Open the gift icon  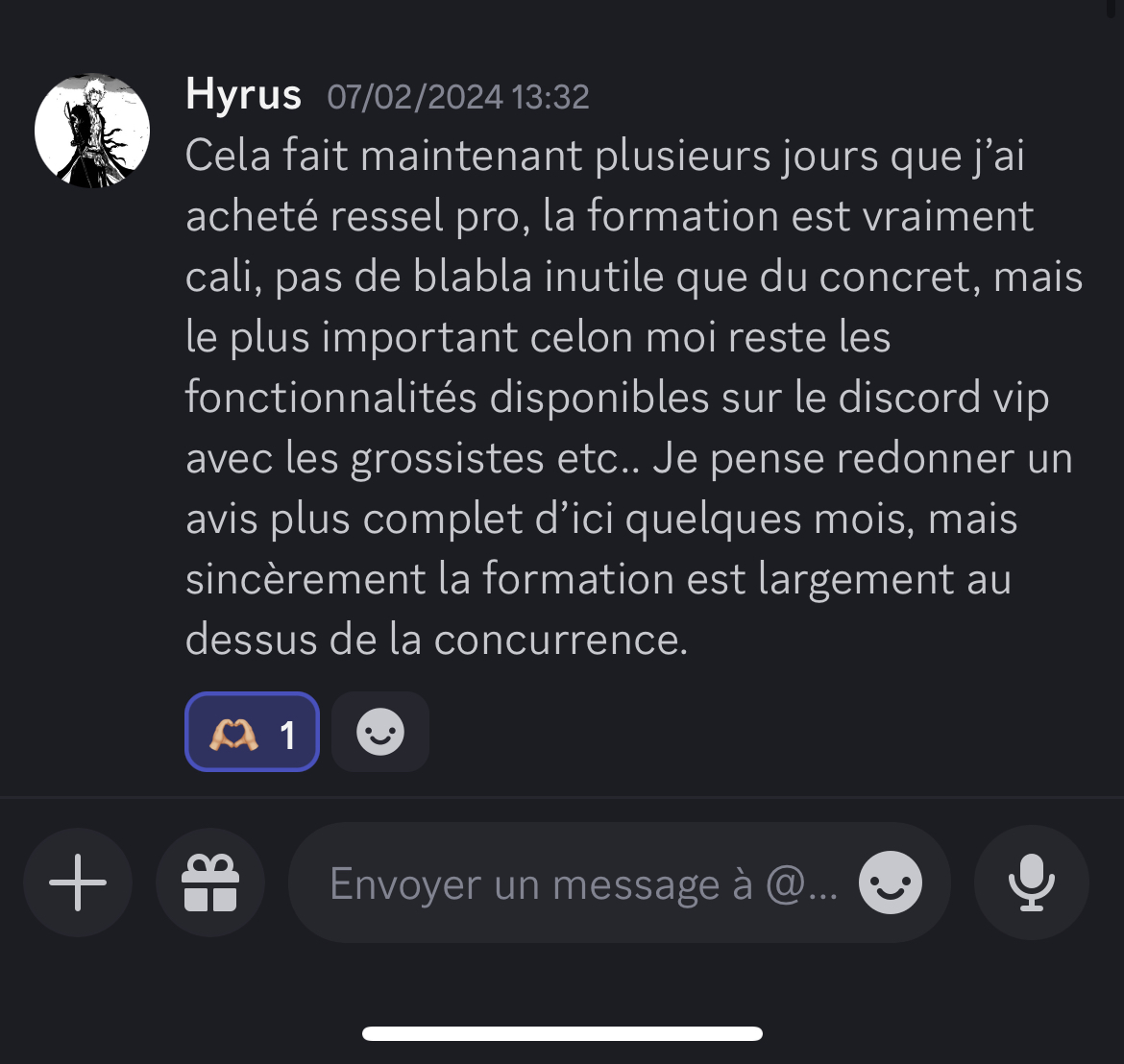210,883
